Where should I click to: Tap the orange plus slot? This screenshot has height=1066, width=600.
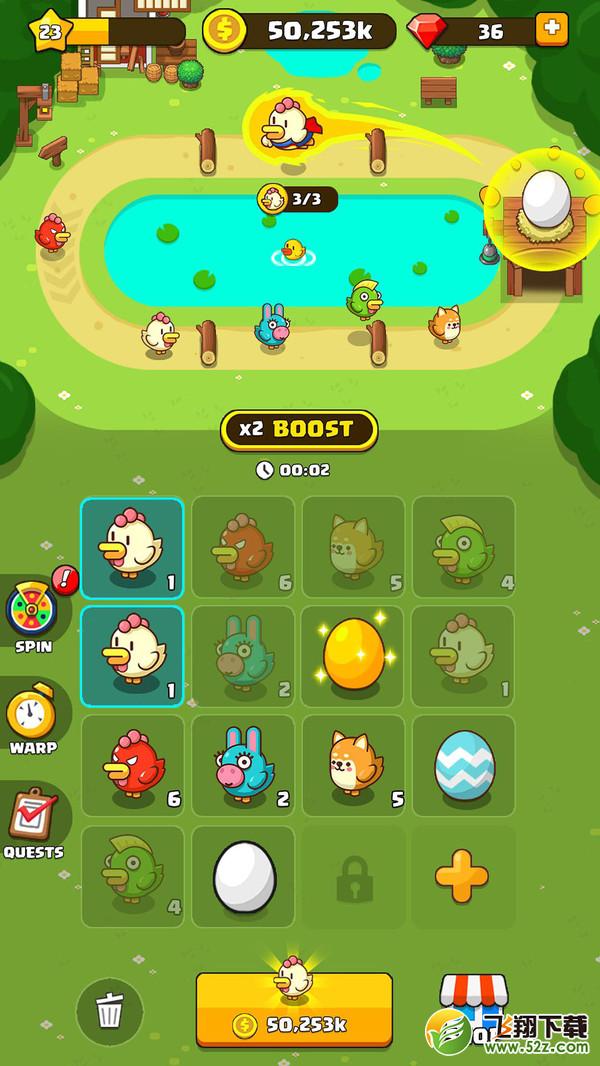tap(462, 876)
